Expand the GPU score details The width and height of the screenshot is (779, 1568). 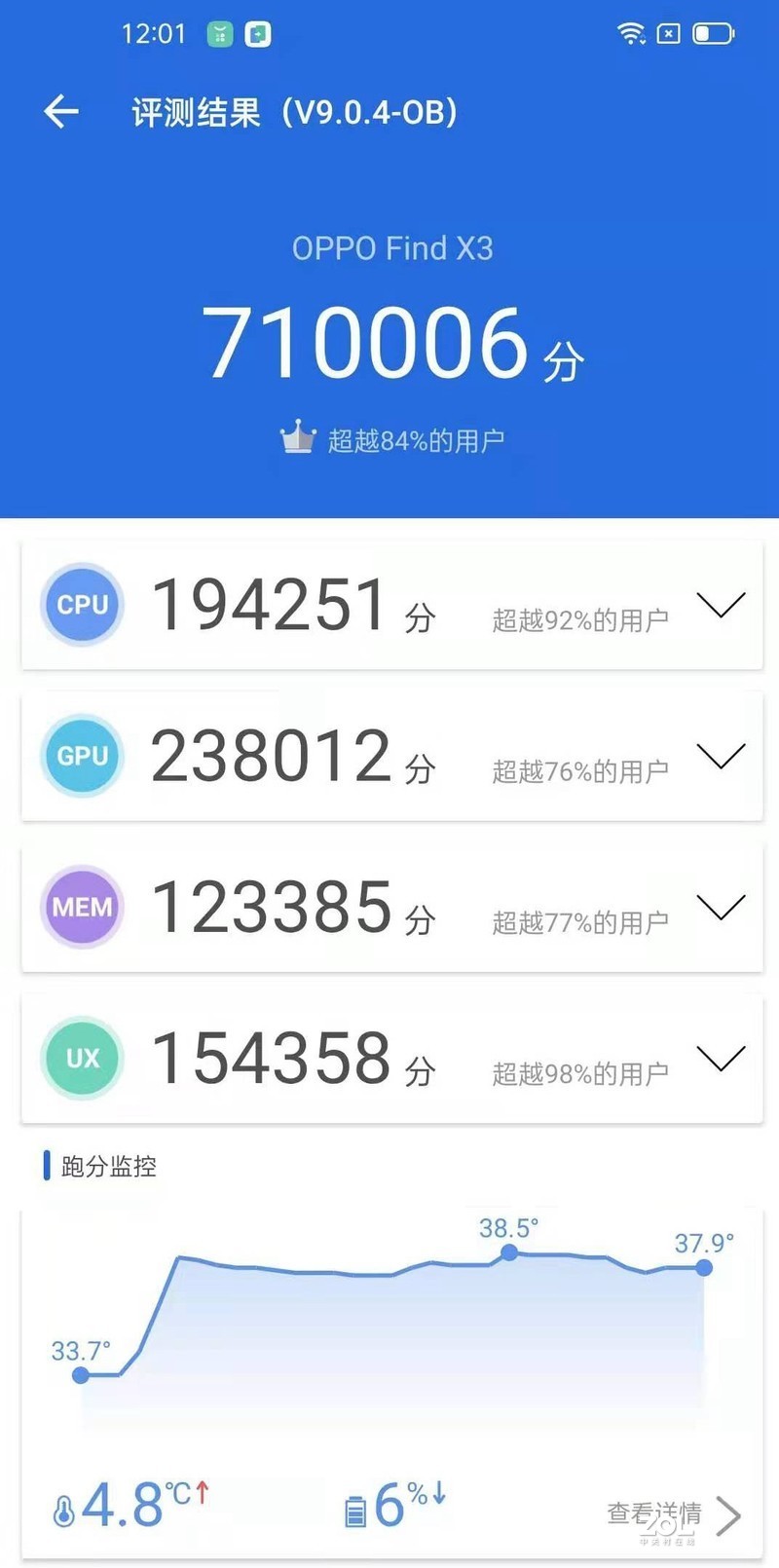coord(721,756)
